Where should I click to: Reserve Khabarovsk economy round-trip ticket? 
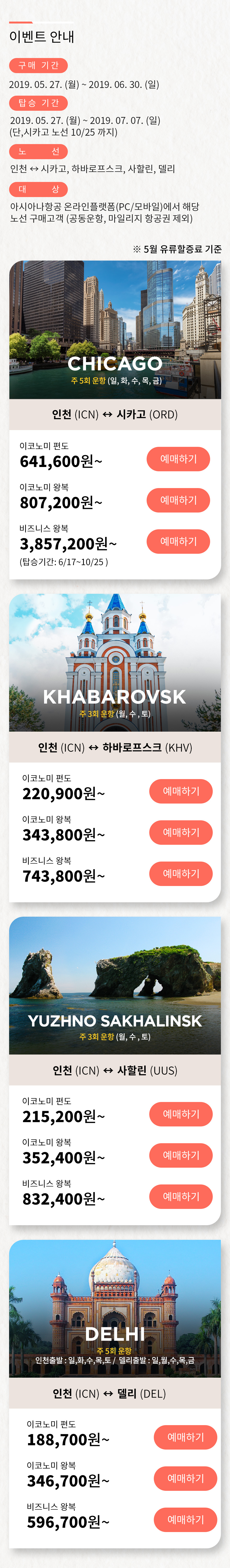181,832
